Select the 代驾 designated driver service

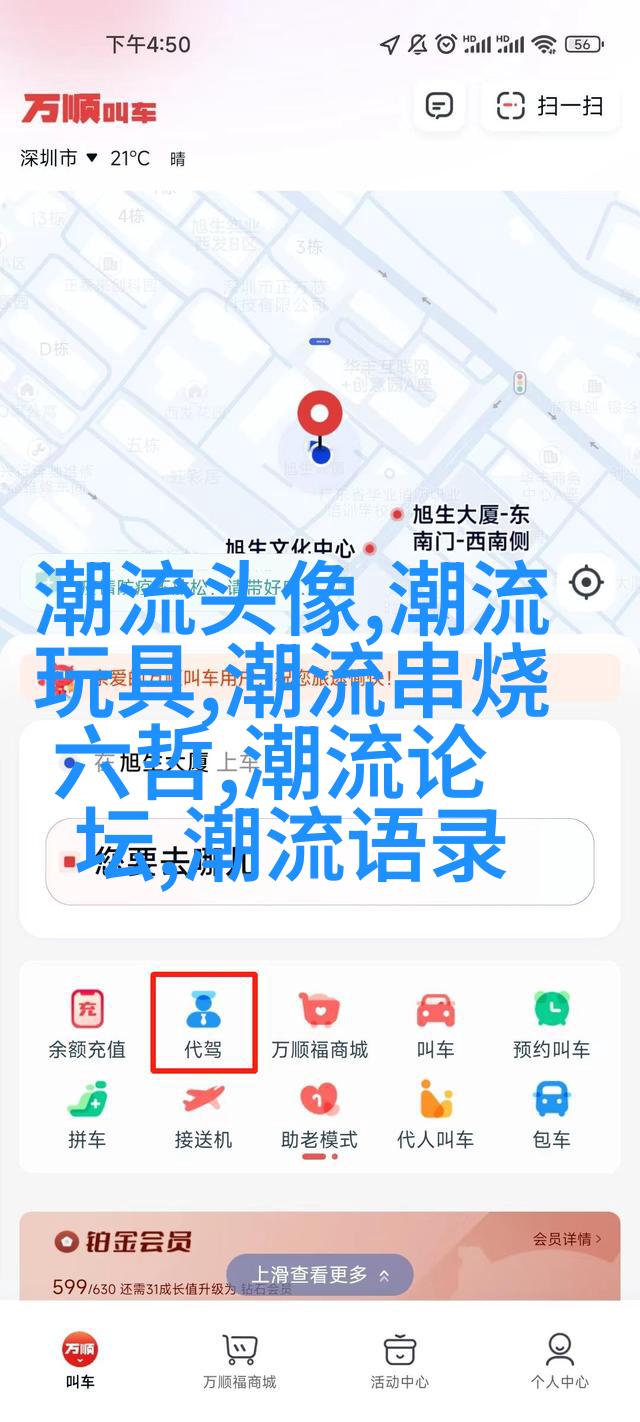[204, 1022]
